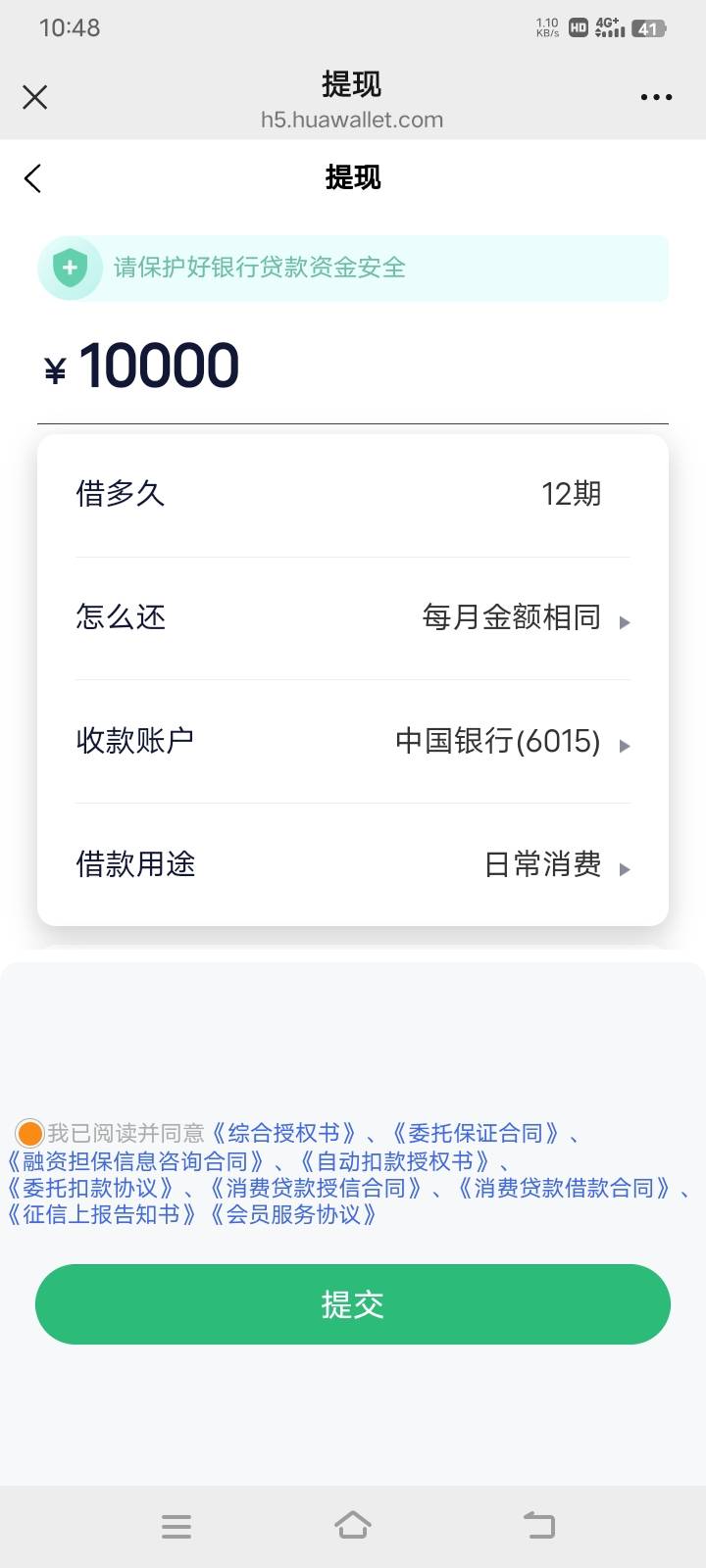Tap the system back button
This screenshot has width=706, height=1568.
point(538,1525)
